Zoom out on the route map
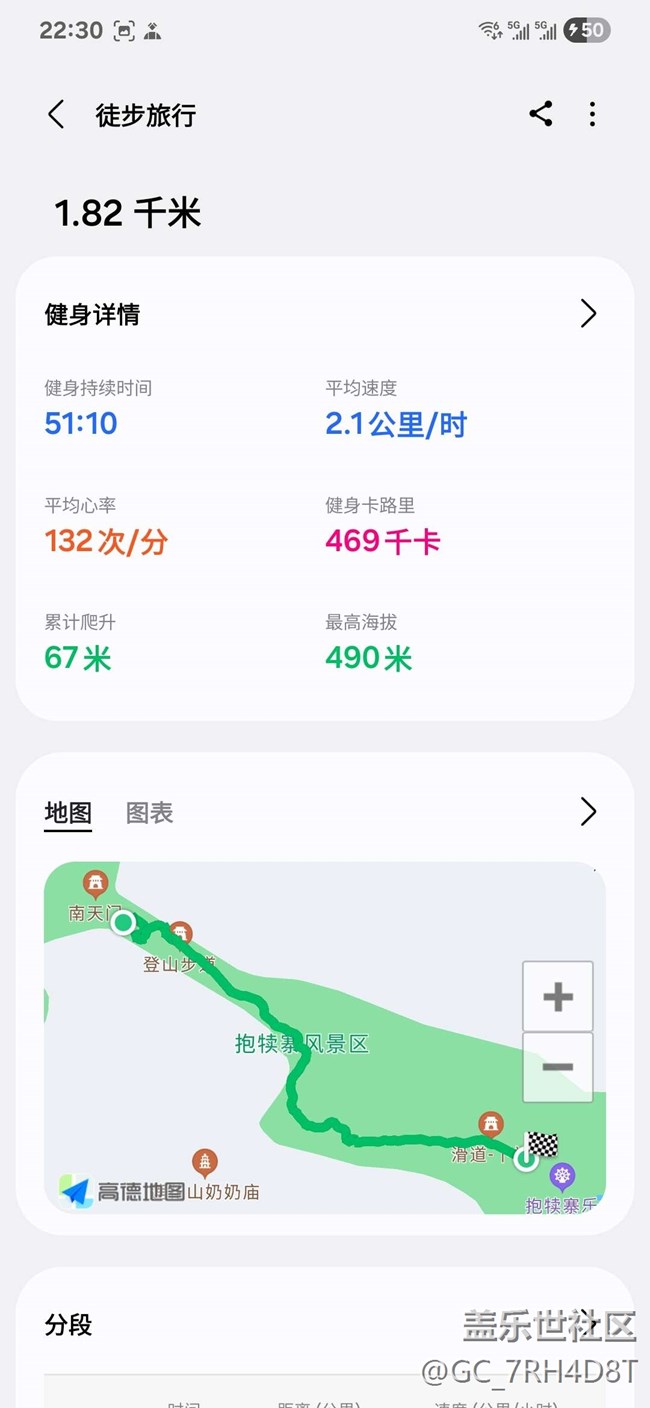 (x=558, y=1067)
